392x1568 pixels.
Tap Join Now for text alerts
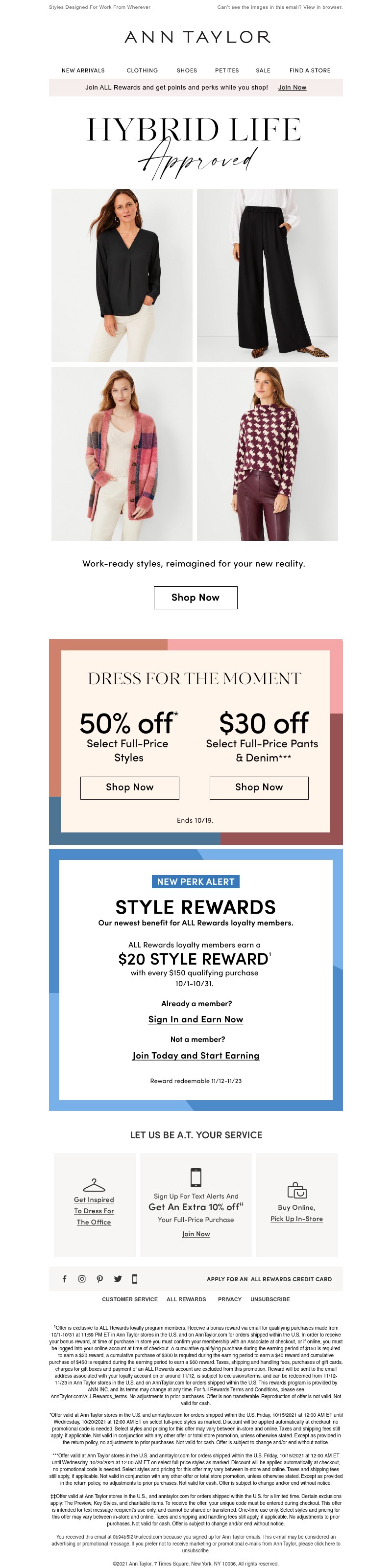[196, 1234]
